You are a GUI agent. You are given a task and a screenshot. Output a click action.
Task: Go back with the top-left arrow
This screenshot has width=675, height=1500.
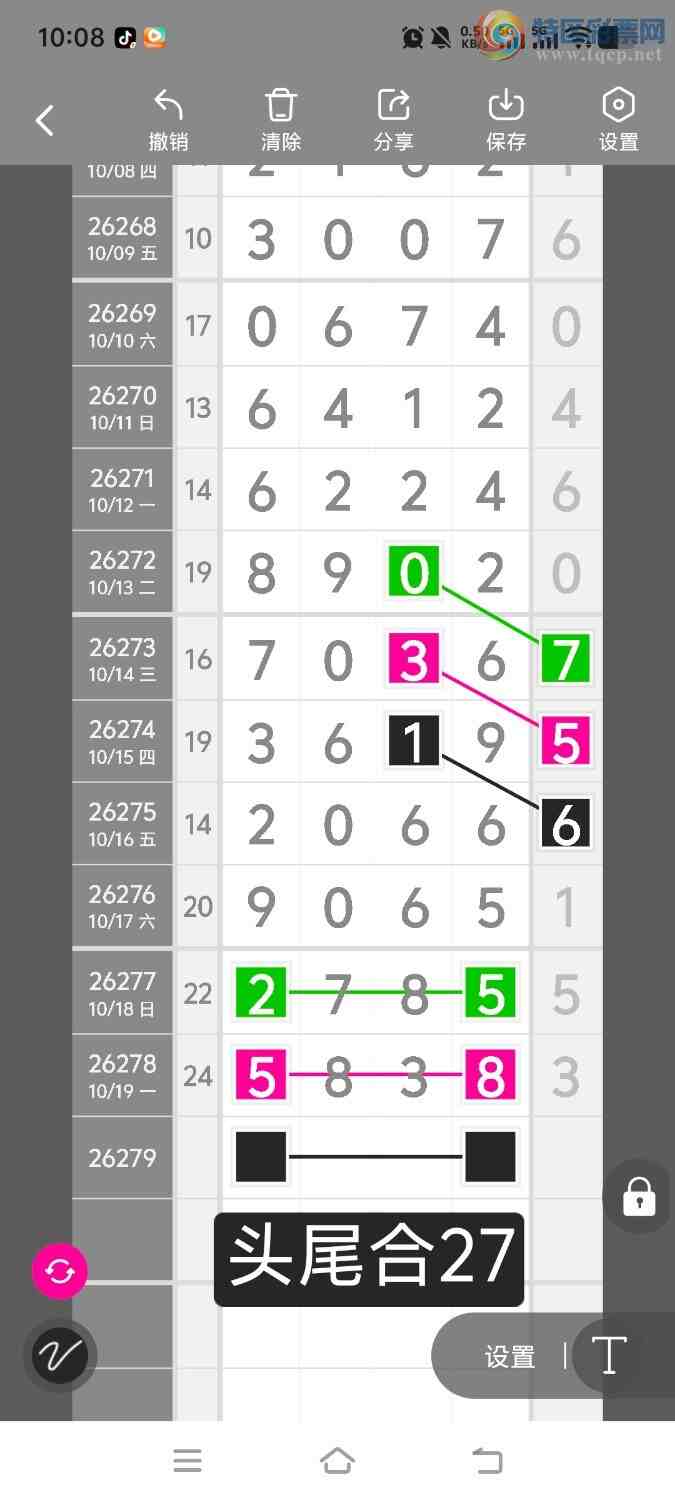pos(45,121)
